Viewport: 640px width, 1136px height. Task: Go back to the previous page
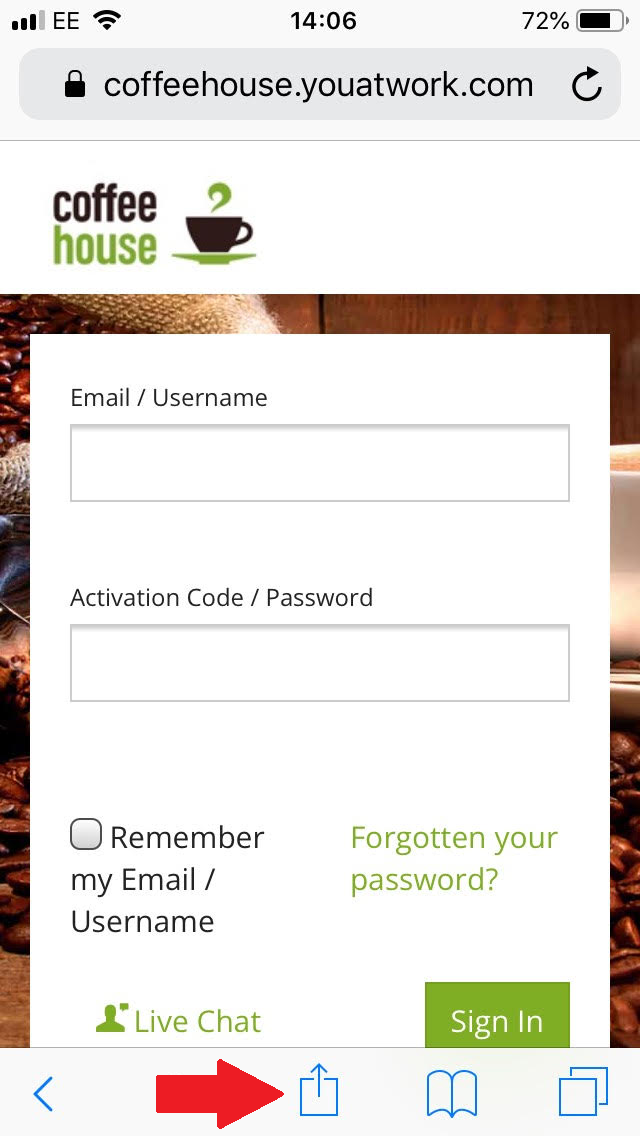[43, 1093]
